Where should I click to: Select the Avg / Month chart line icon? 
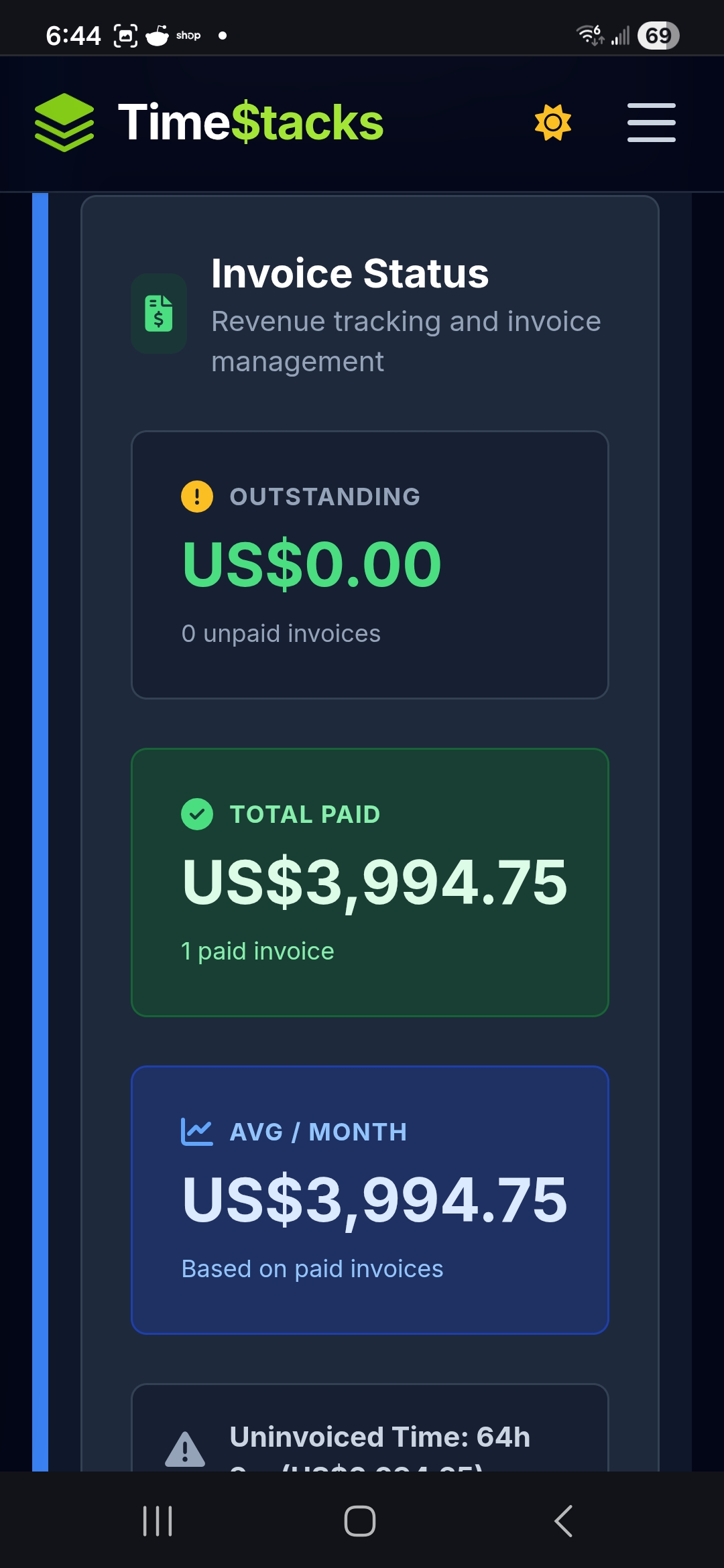[x=195, y=1130]
